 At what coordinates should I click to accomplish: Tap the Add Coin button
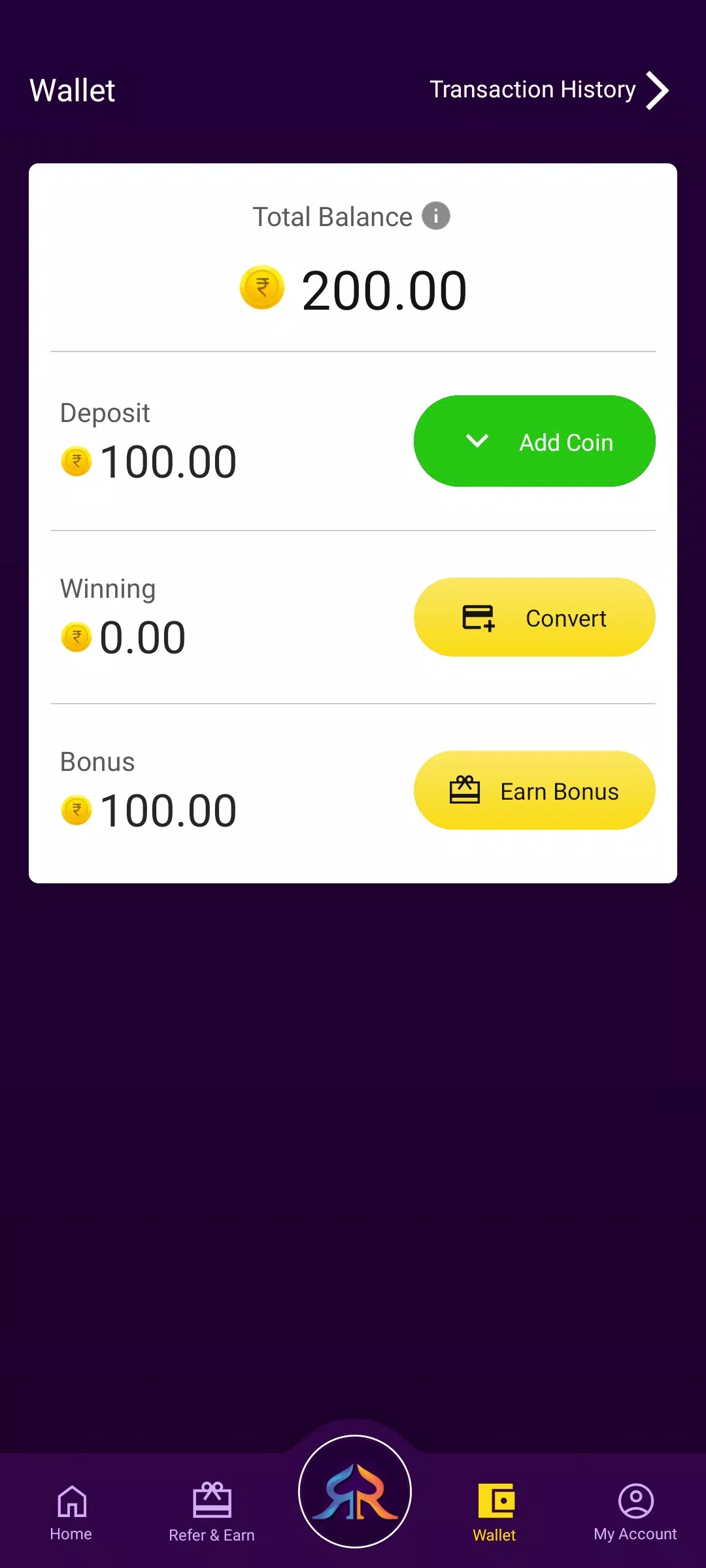pyautogui.click(x=534, y=441)
